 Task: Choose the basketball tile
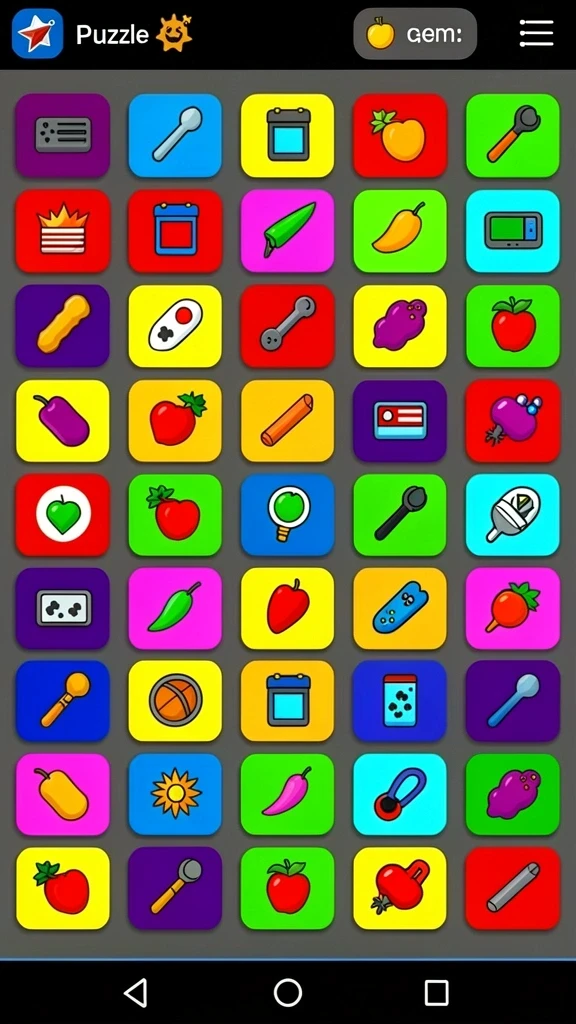175,700
